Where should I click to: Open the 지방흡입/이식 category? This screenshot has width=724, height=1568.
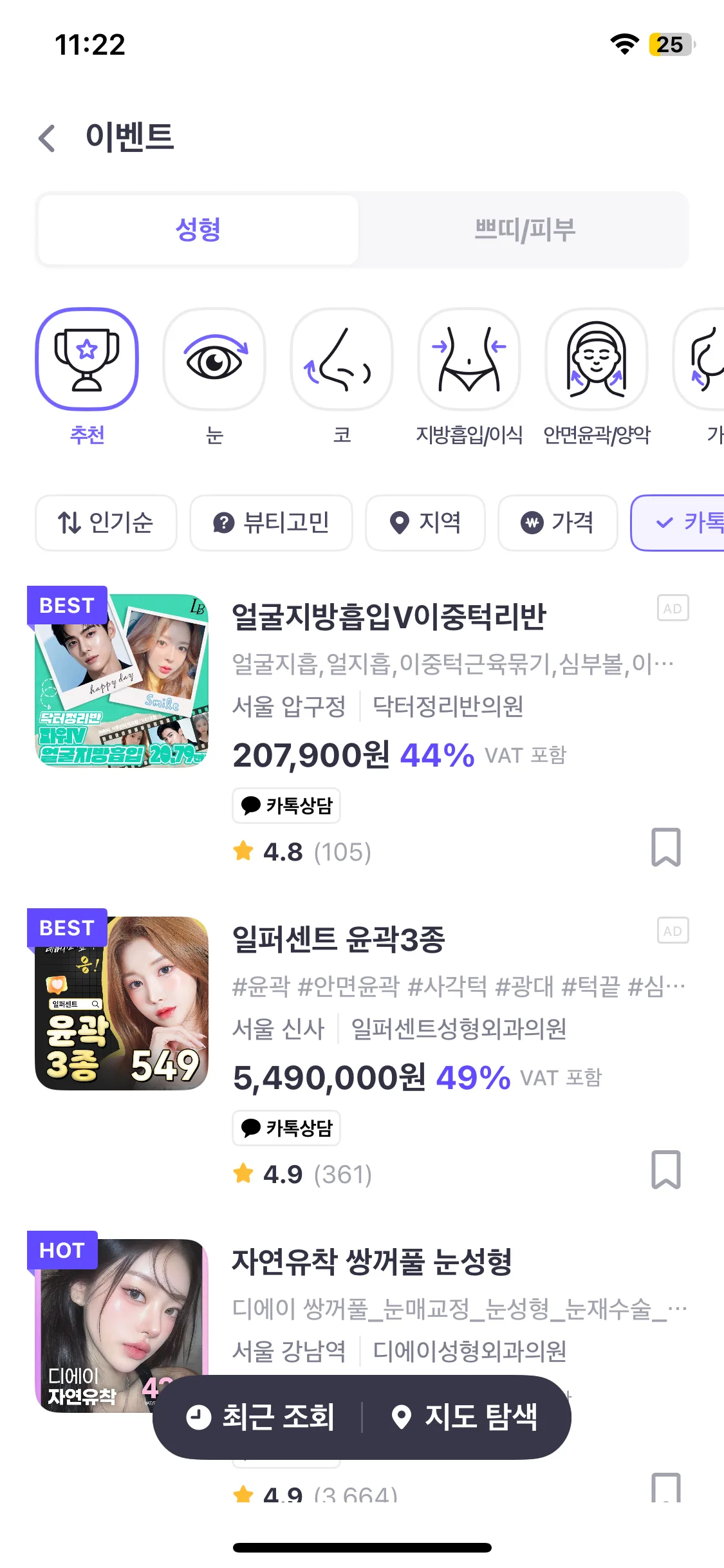[469, 359]
